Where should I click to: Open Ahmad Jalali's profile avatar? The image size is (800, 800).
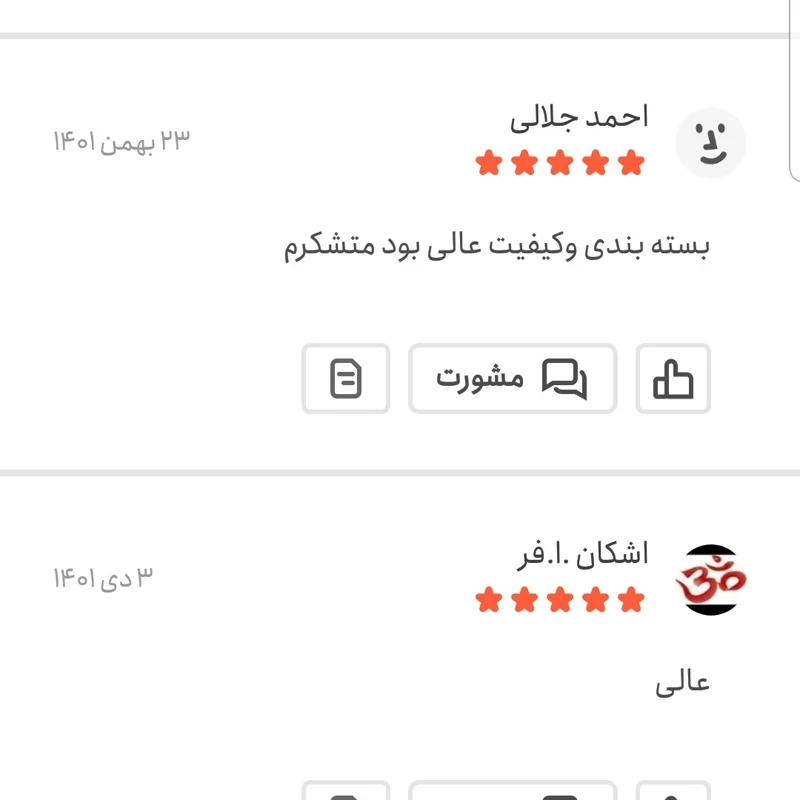[x=711, y=143]
